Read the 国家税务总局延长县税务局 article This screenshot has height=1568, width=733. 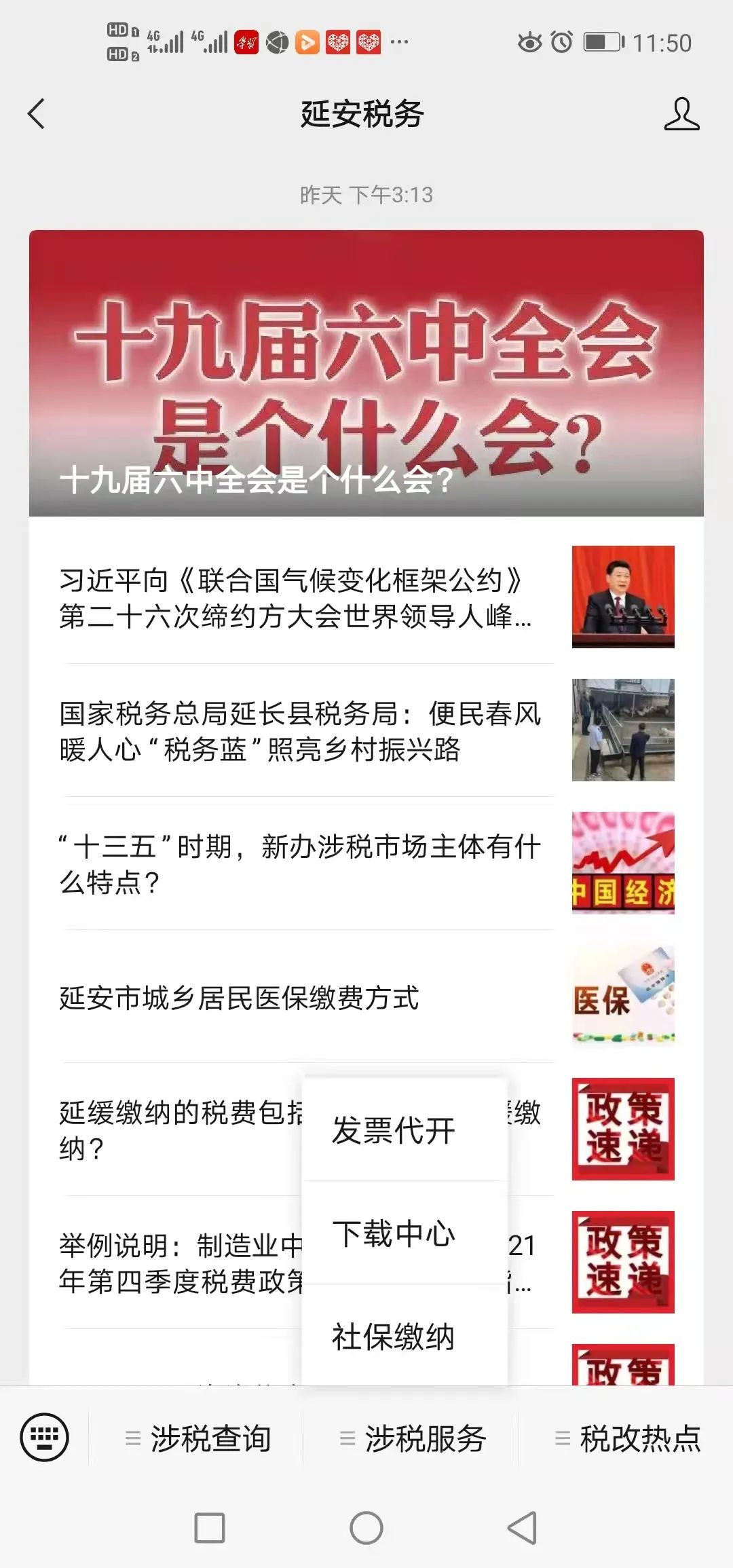(x=366, y=730)
